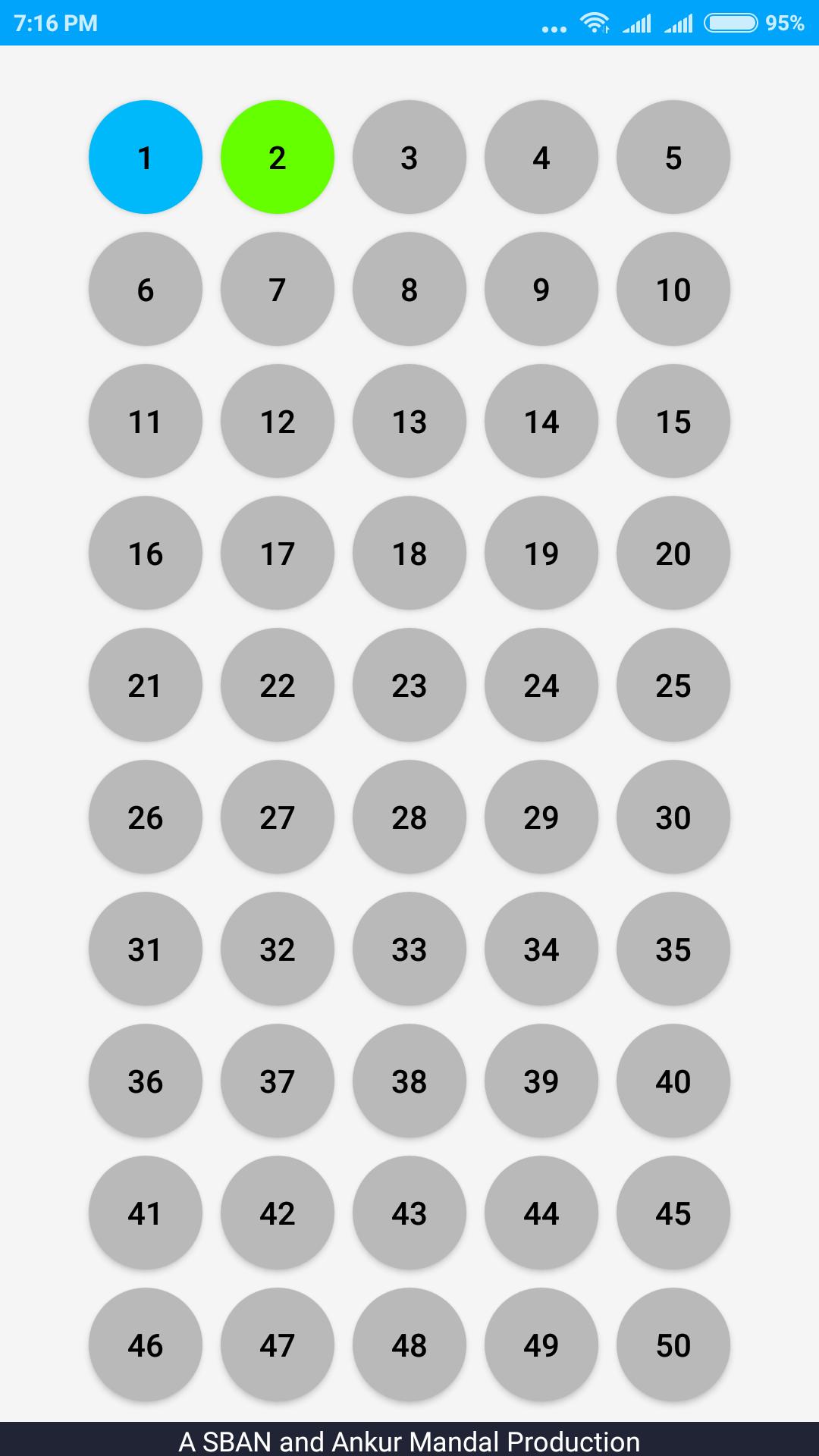Pick number 40 circle
The image size is (819, 1456).
coord(673,1081)
